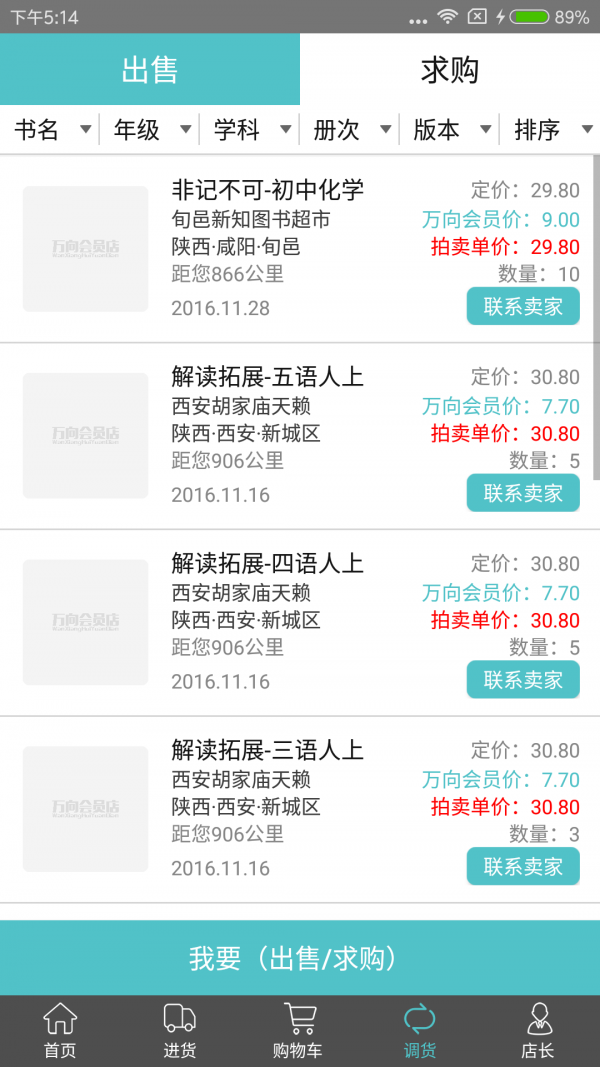Open the 非记不可-初中化学 listing
The image size is (600, 1067).
[x=267, y=190]
